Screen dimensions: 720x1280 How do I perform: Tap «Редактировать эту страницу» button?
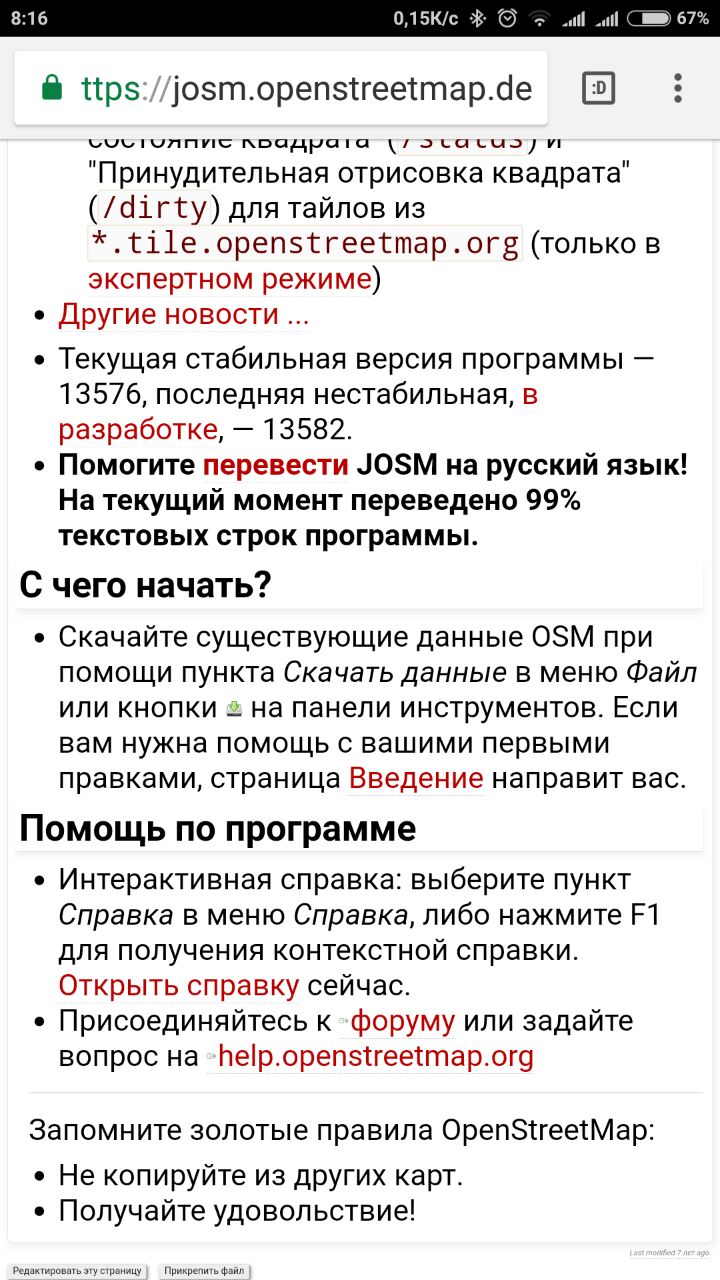pos(77,1271)
